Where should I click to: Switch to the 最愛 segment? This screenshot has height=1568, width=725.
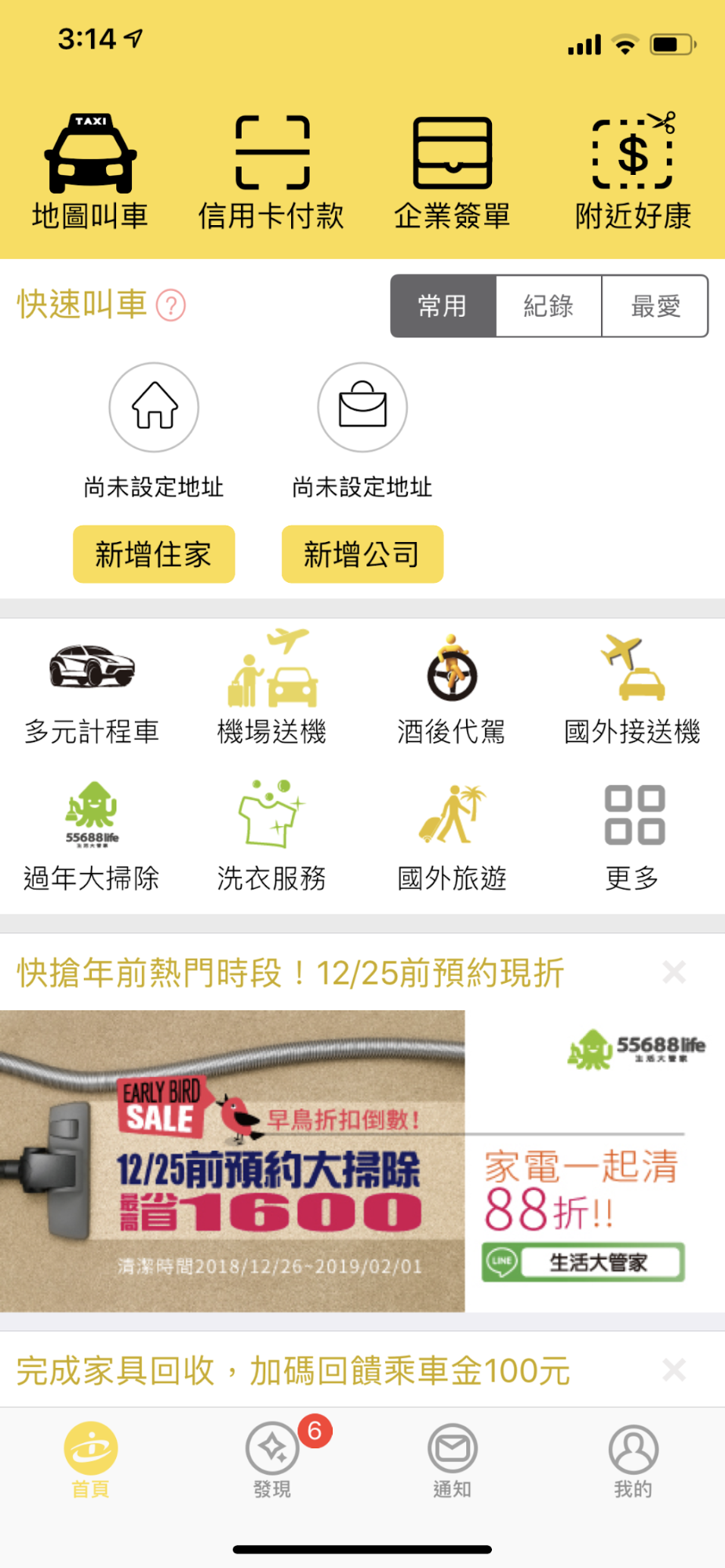655,306
